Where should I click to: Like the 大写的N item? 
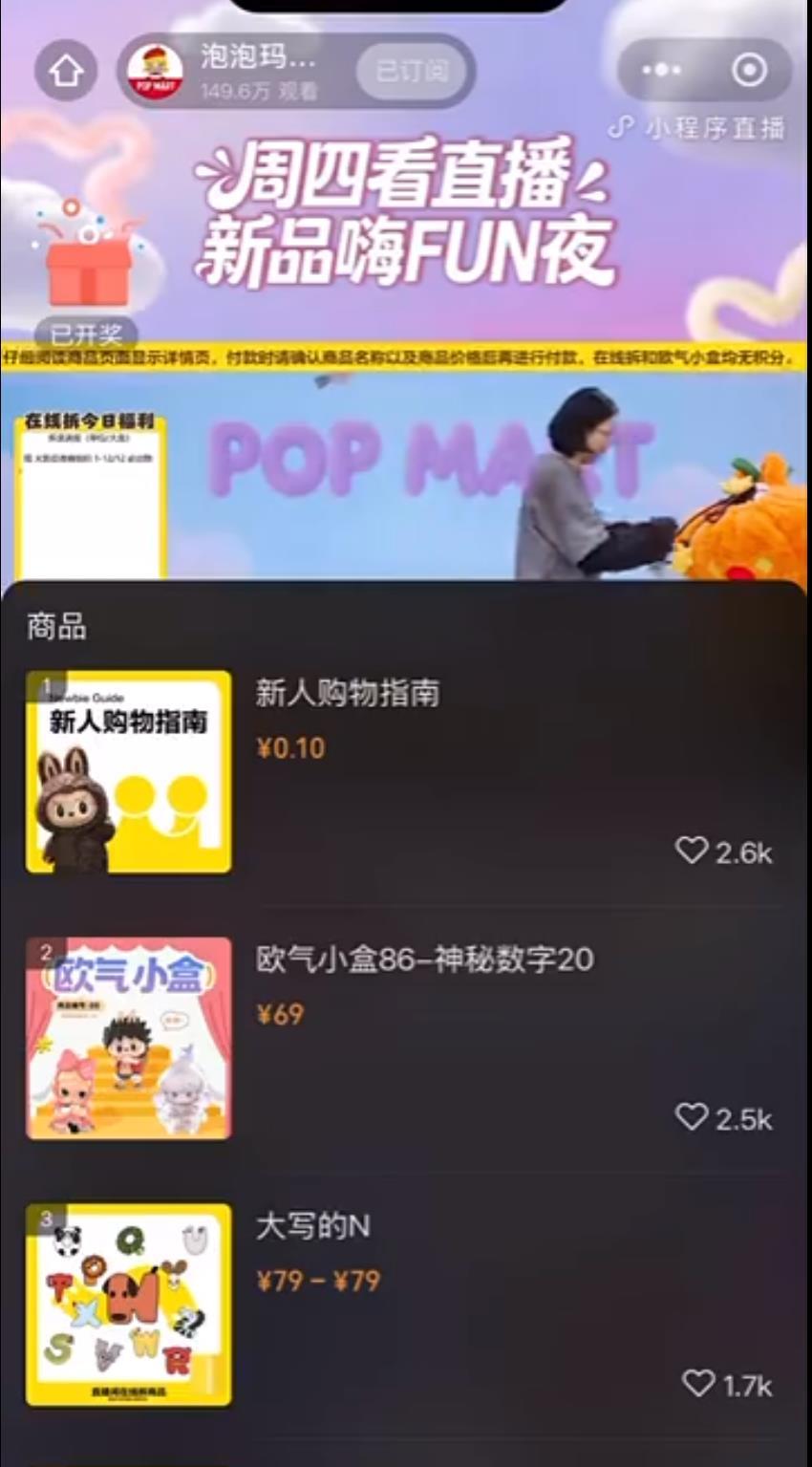(x=698, y=1383)
